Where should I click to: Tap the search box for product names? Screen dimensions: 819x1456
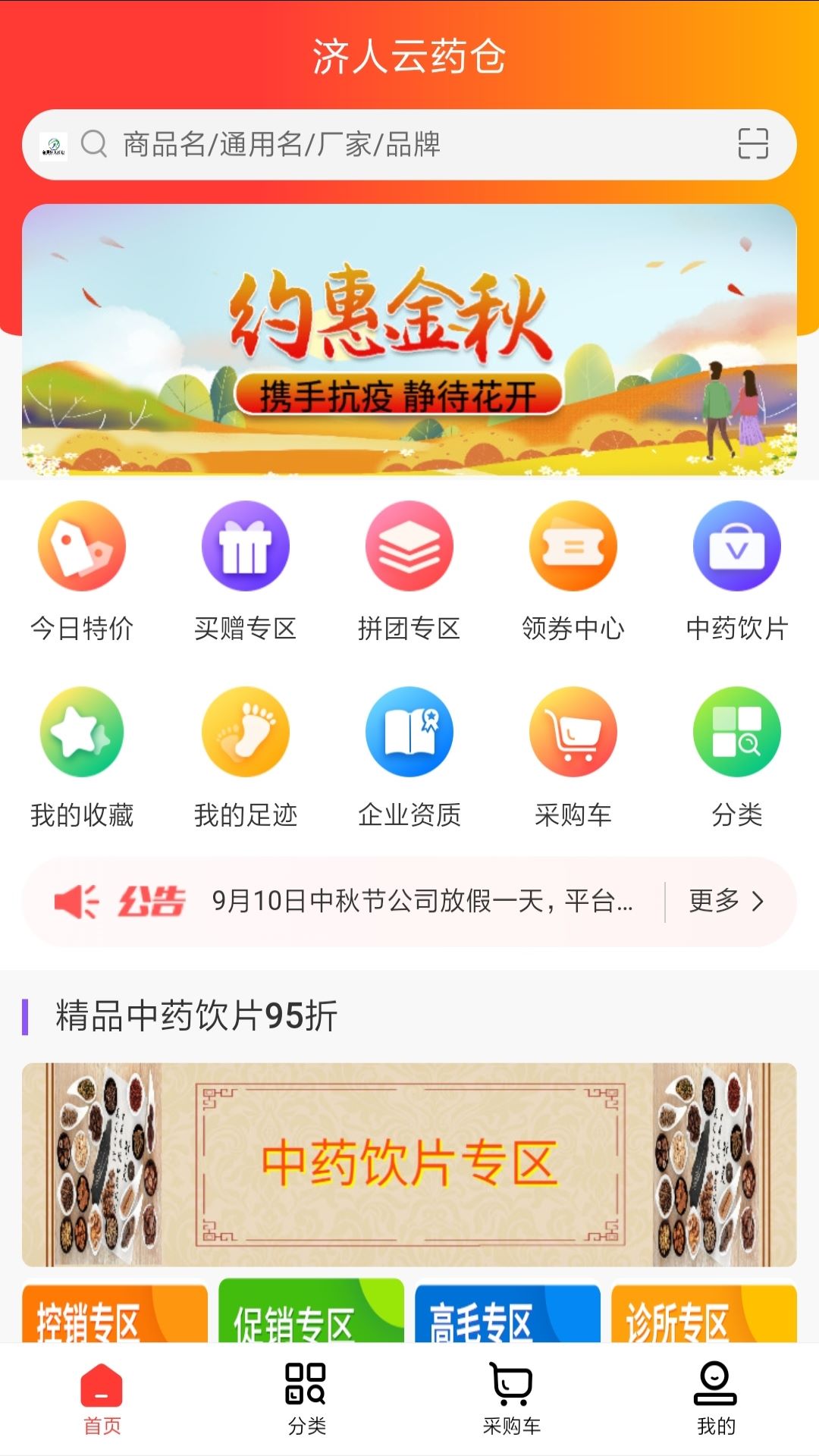click(x=409, y=144)
